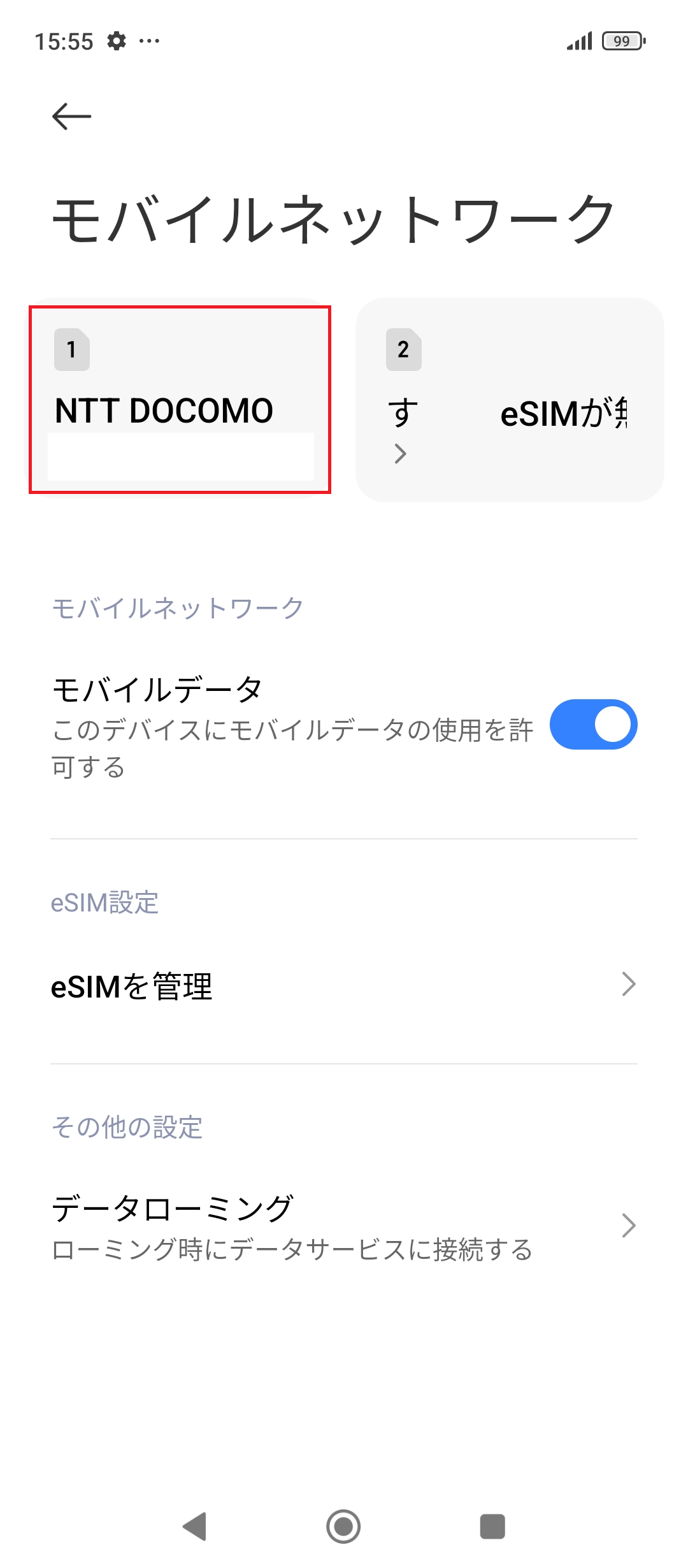Select the SIM 1 card icon
This screenshot has width=688, height=1568.
[x=71, y=349]
